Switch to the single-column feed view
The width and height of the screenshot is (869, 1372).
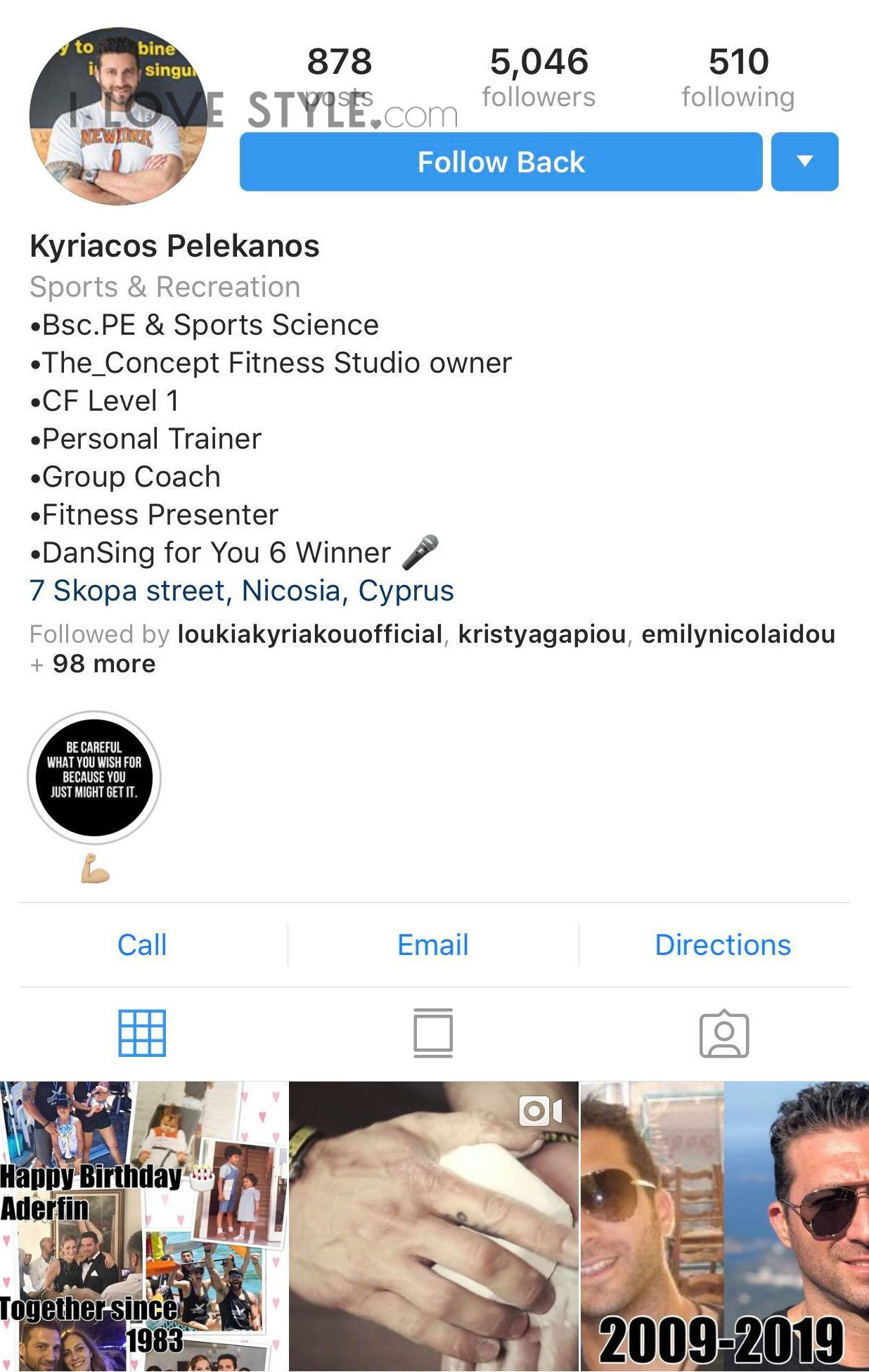[433, 1033]
